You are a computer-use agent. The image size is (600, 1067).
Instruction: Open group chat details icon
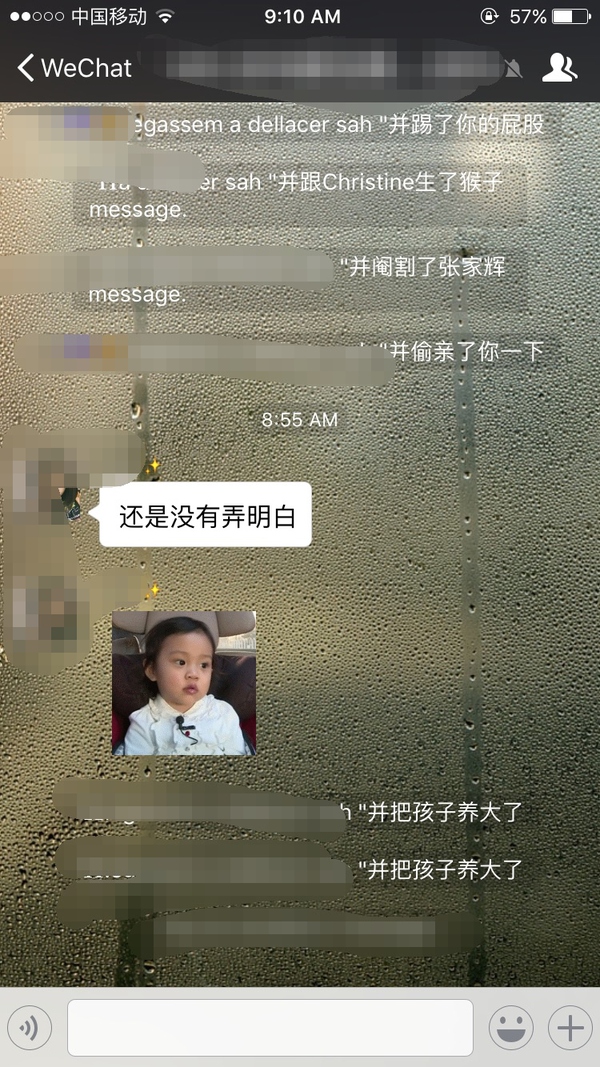click(x=559, y=68)
